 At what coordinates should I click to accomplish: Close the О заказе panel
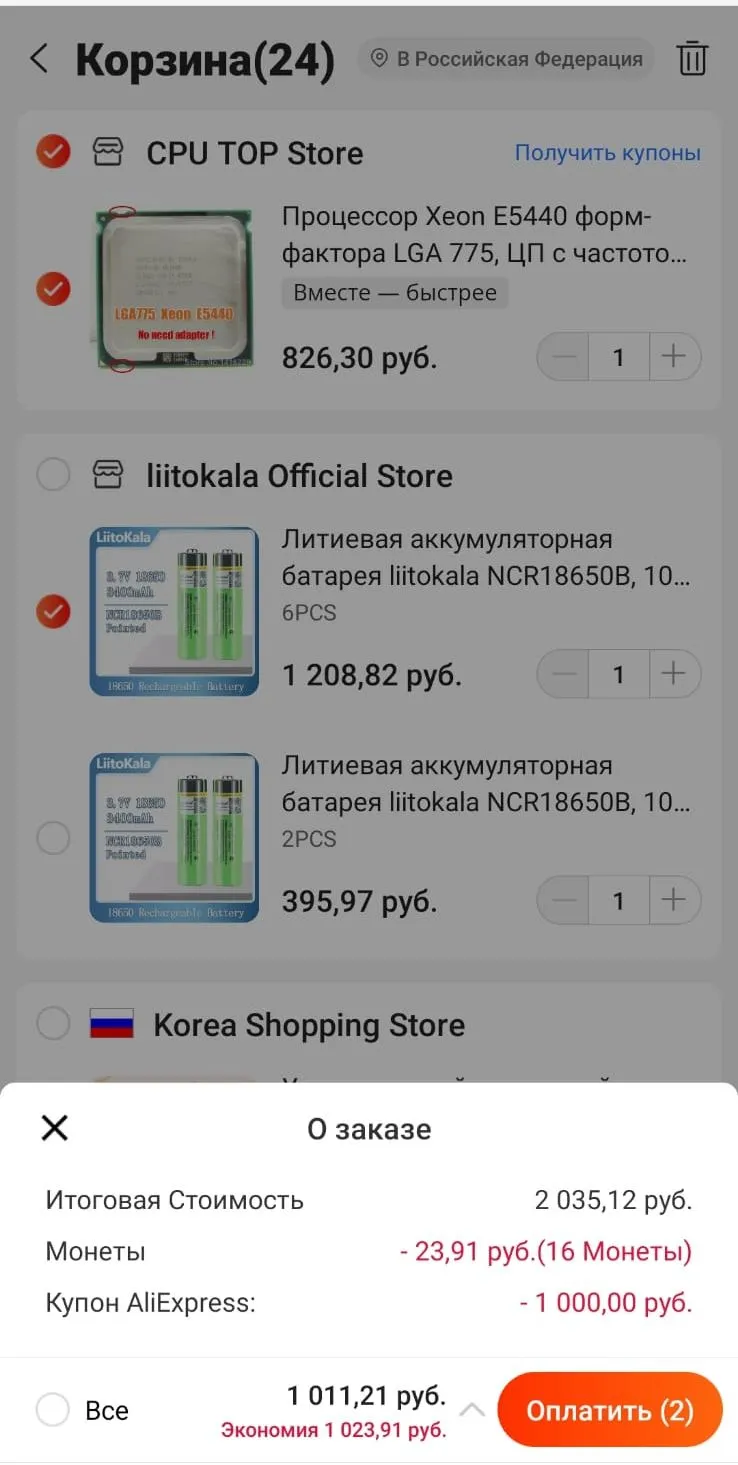pos(54,1129)
